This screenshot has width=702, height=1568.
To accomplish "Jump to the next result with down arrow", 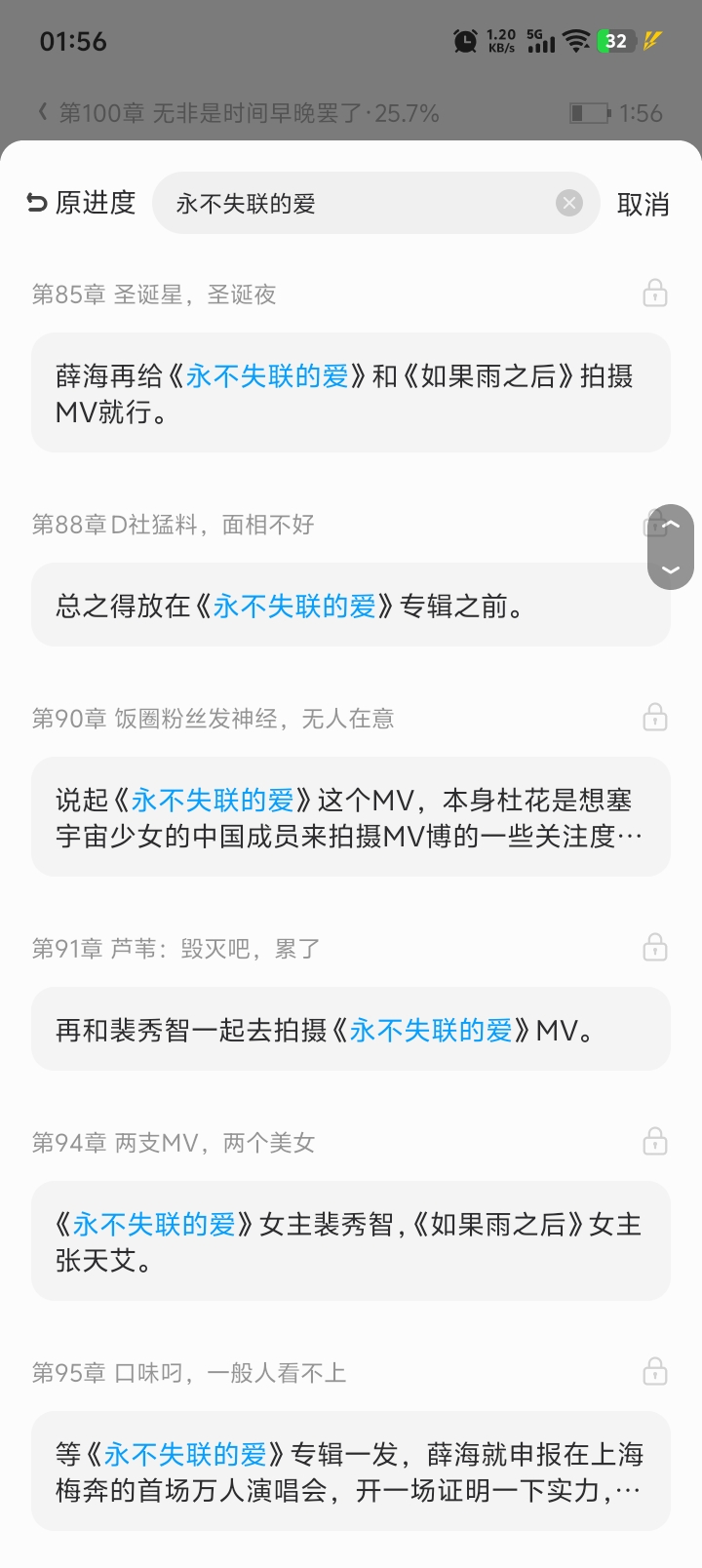I will point(671,570).
